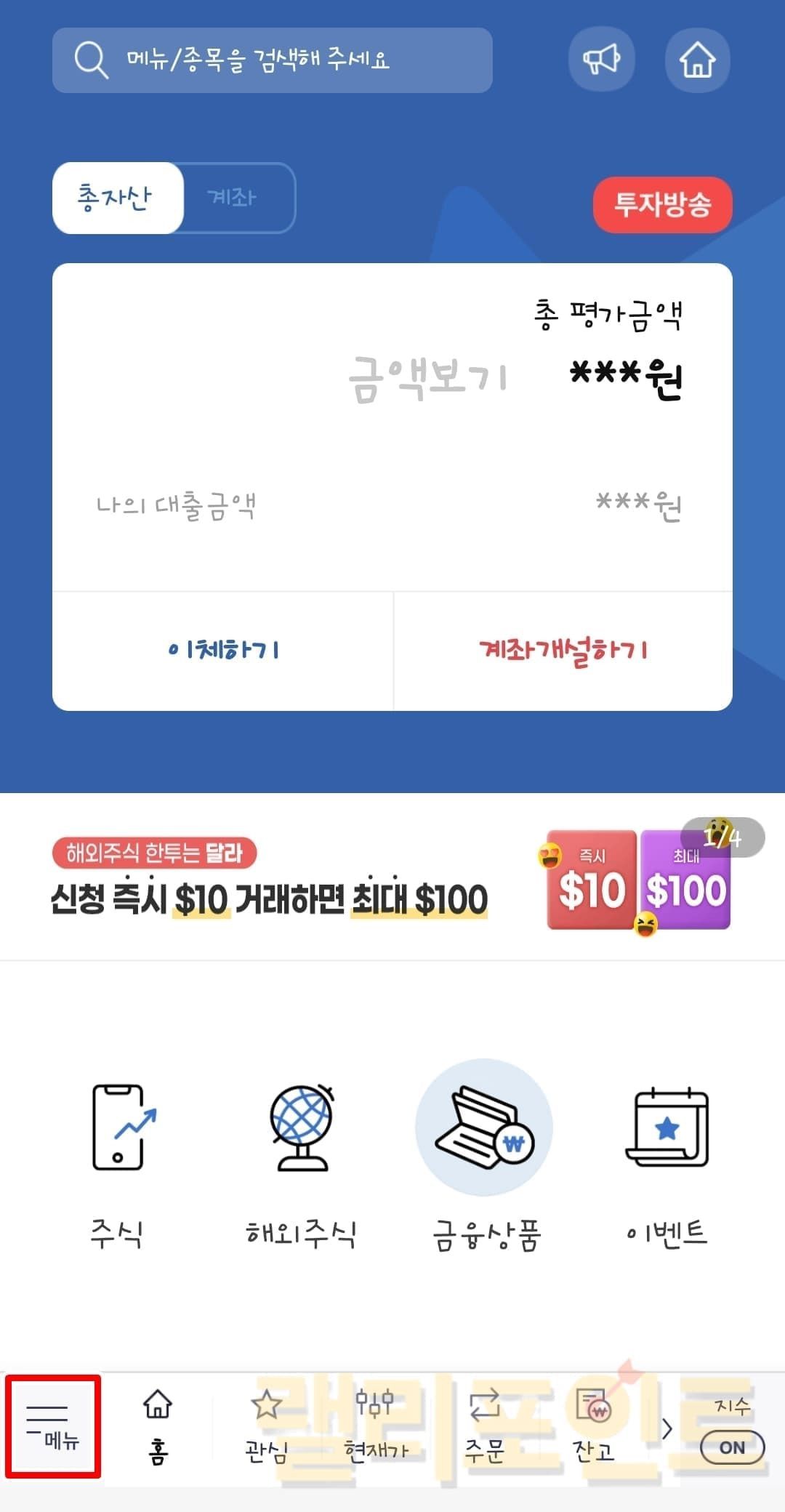Open the 이벤트 shortcut
785x1512 pixels.
point(667,1163)
